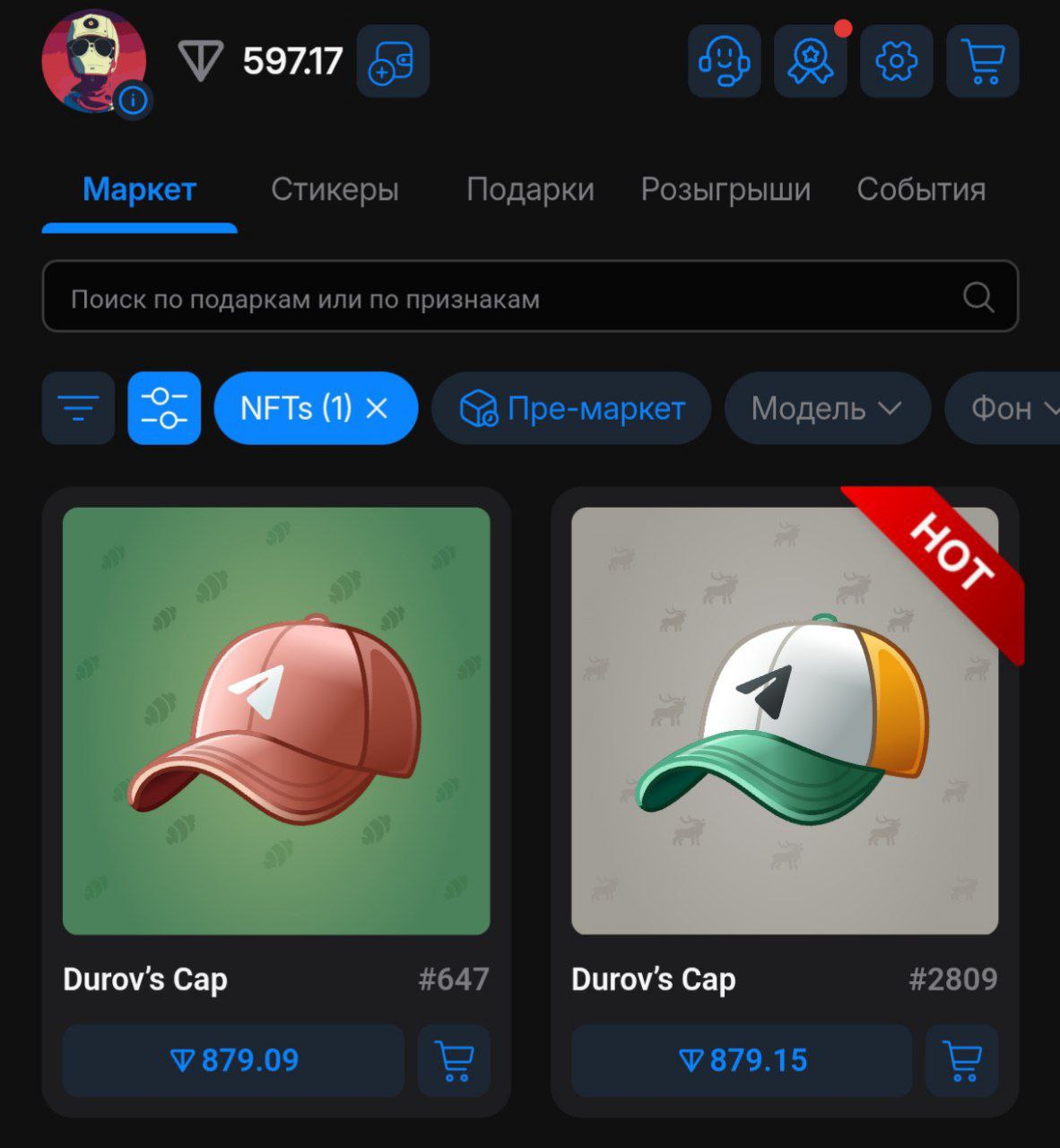Select the Пре-маркет chip

pyautogui.click(x=571, y=408)
